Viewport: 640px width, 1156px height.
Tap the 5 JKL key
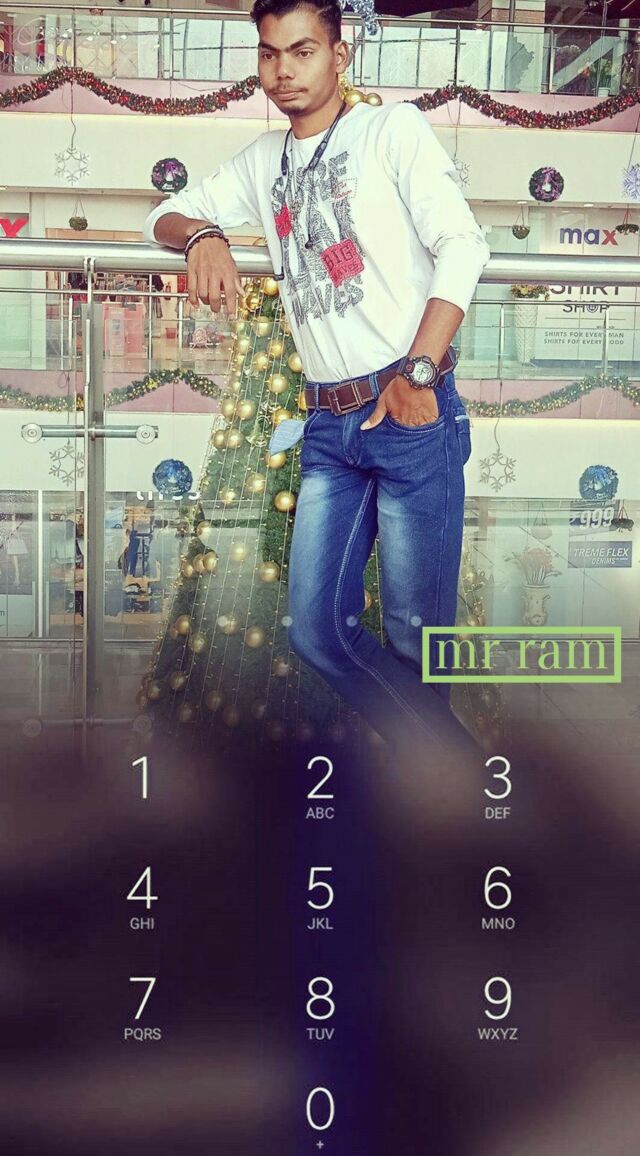(x=320, y=897)
